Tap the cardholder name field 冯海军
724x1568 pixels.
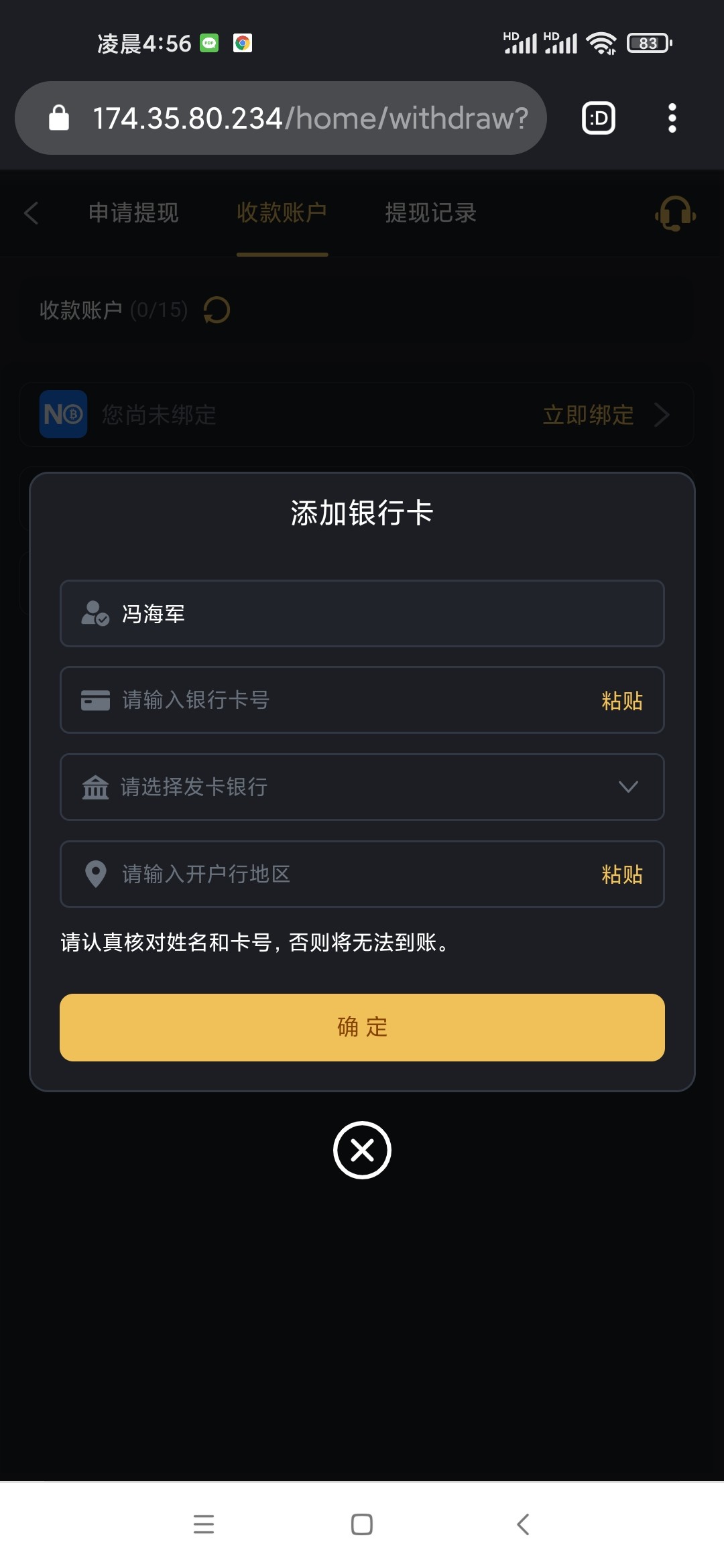click(362, 613)
